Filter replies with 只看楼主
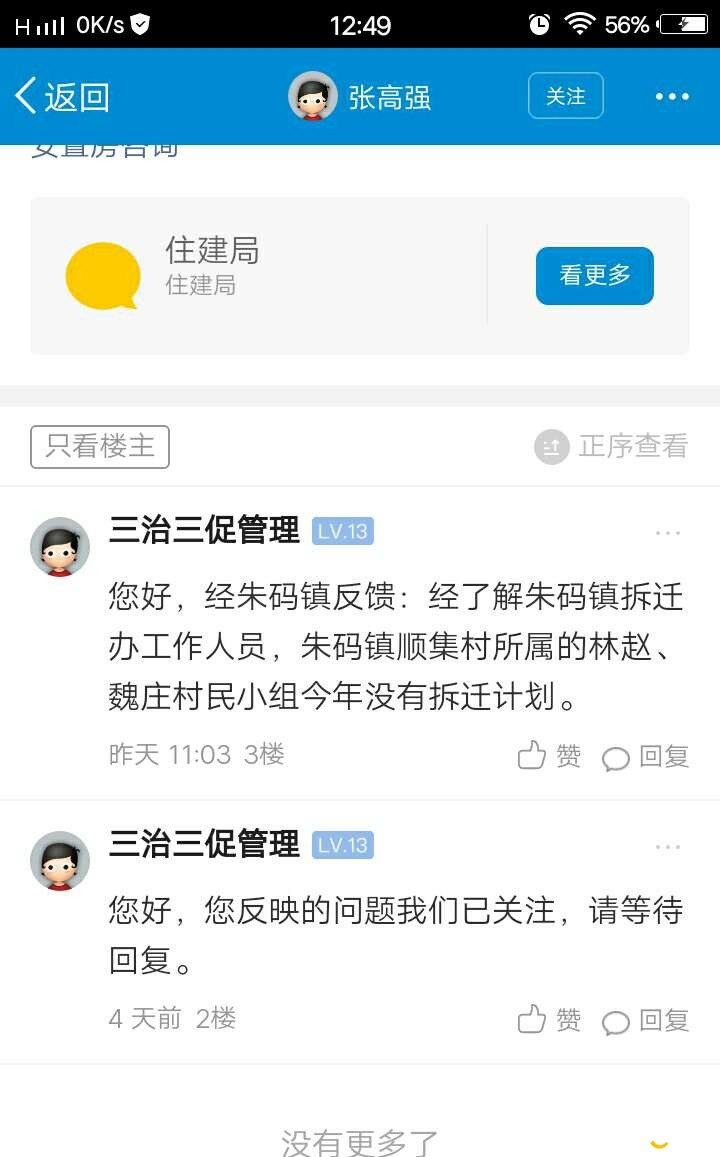Viewport: 720px width, 1157px height. (100, 446)
